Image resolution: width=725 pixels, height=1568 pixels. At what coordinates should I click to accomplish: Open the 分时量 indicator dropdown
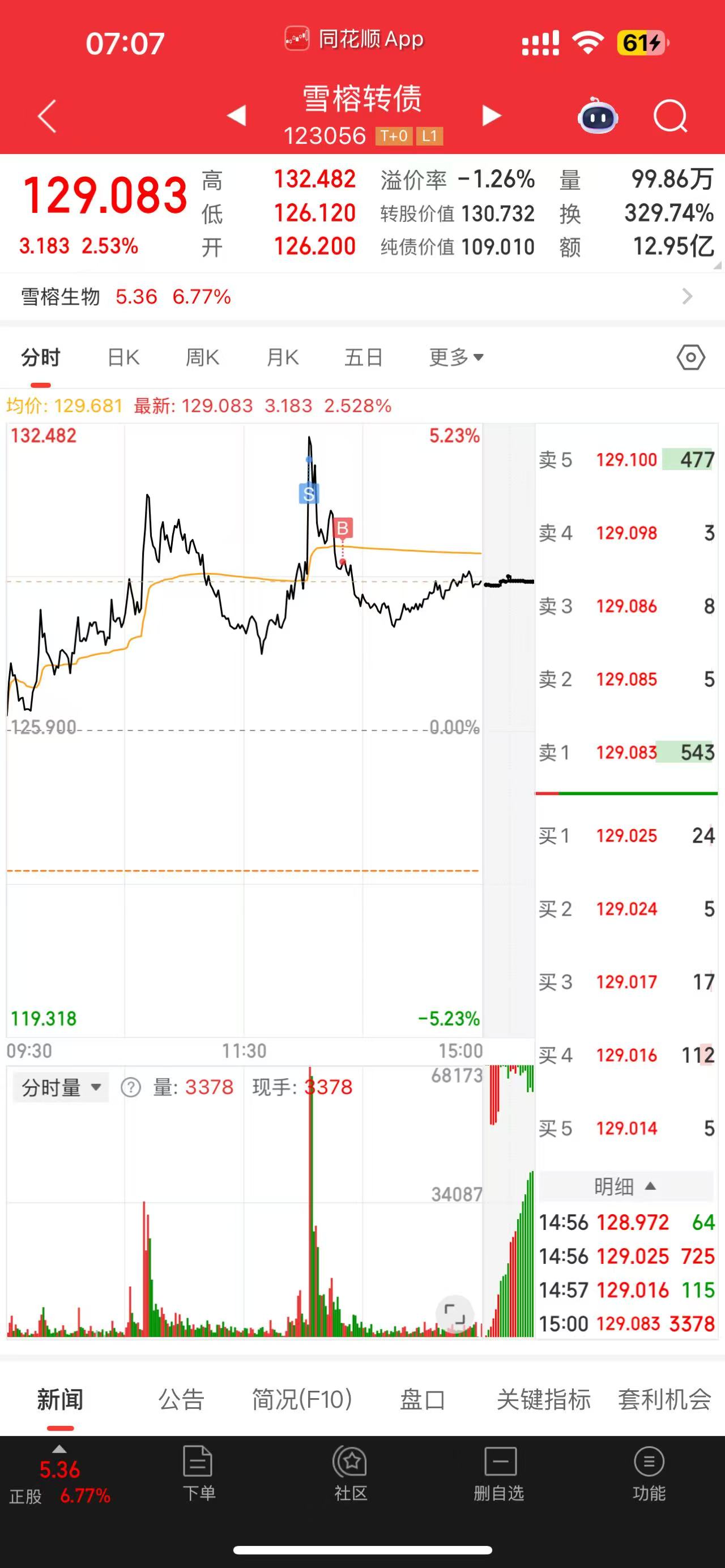(61, 1087)
